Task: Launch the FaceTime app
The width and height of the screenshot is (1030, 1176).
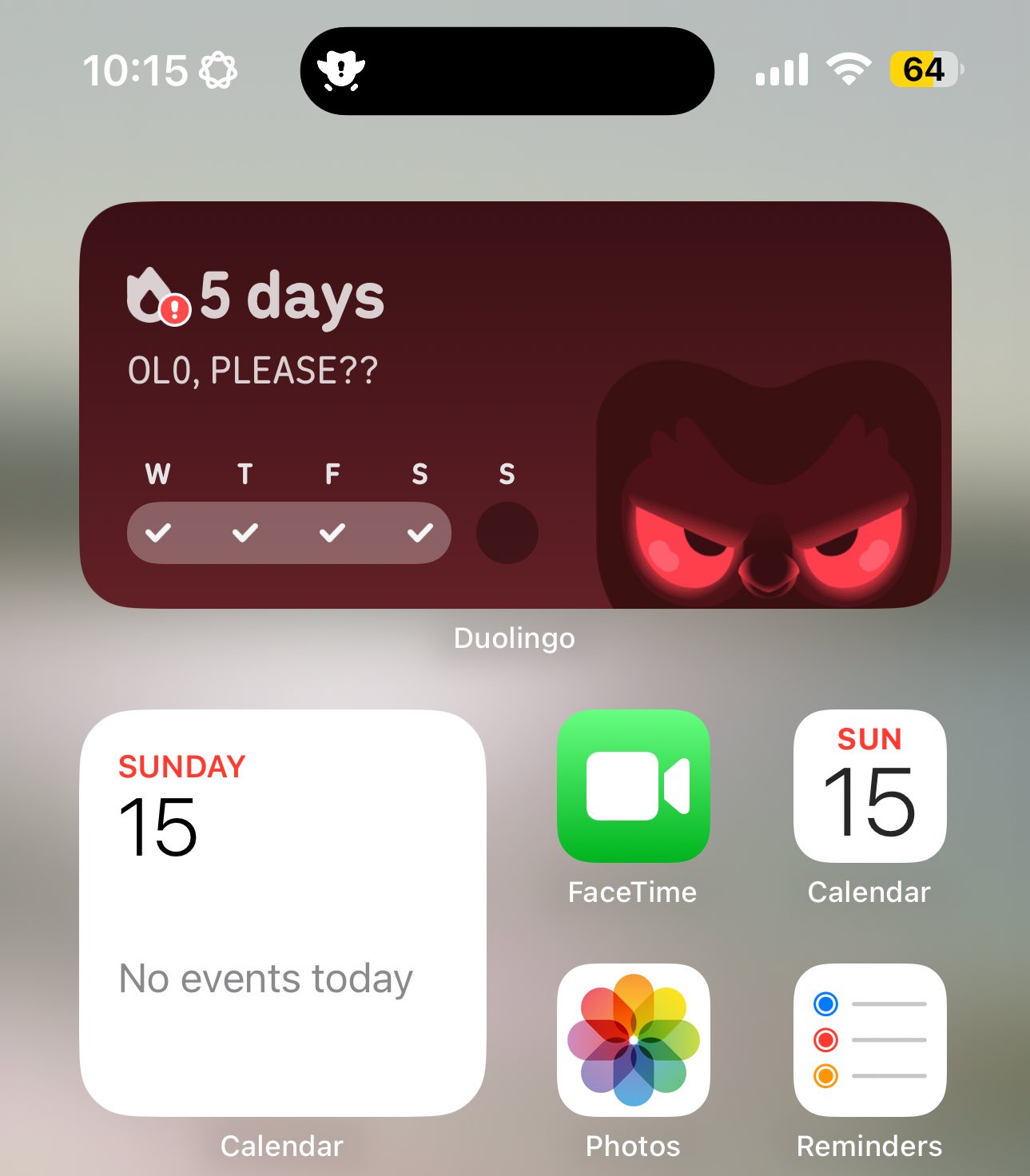Action: tap(633, 786)
